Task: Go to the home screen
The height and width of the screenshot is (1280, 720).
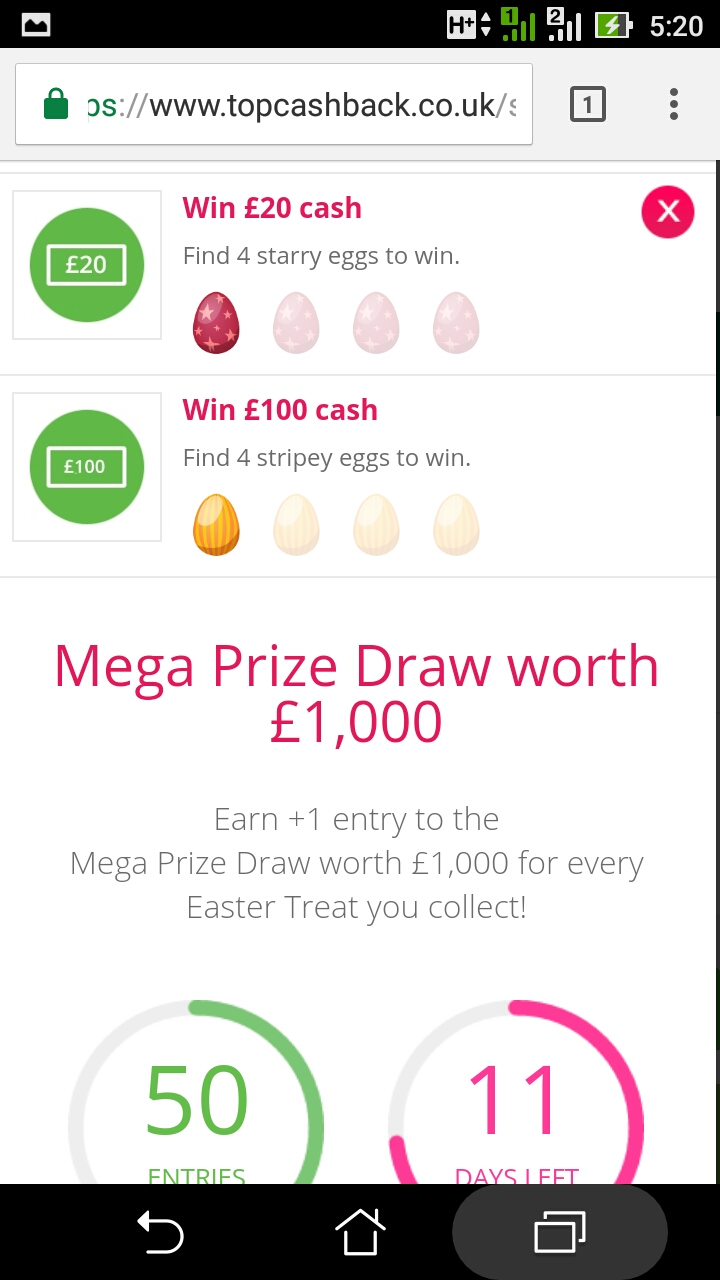Action: click(360, 1232)
